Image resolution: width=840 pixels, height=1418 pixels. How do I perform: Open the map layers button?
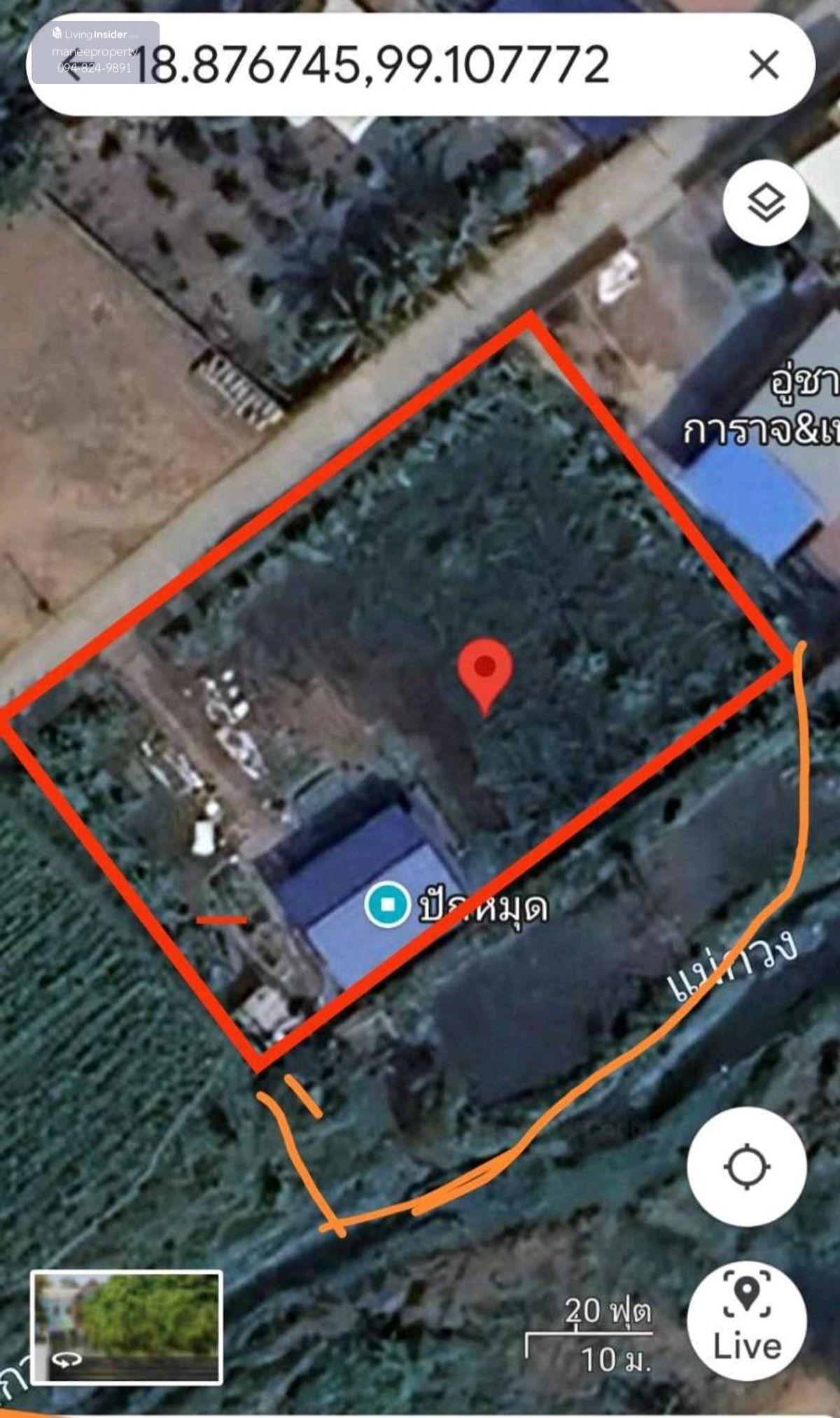(766, 202)
